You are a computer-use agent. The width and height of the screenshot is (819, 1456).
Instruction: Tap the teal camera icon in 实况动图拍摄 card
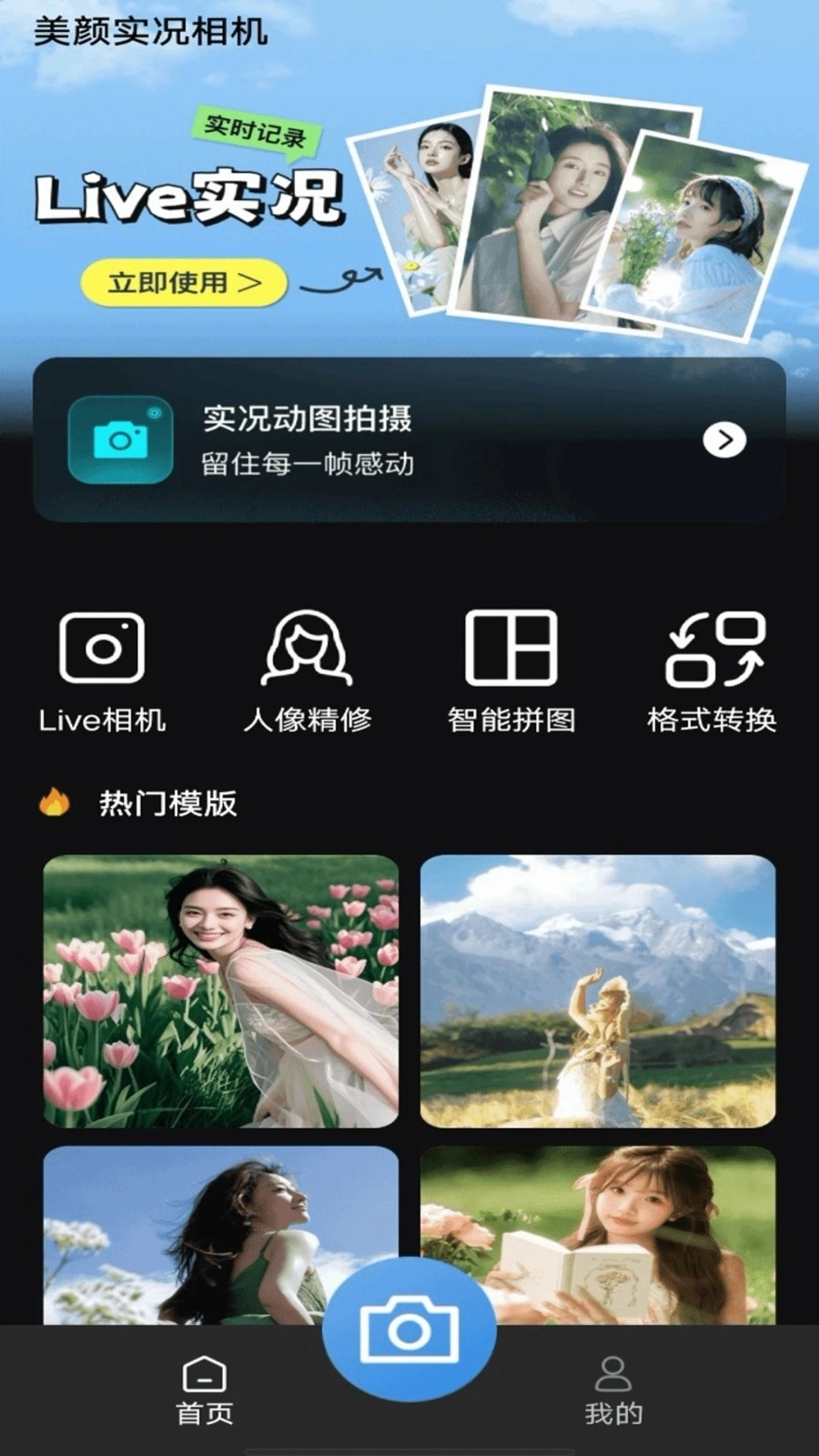point(119,440)
